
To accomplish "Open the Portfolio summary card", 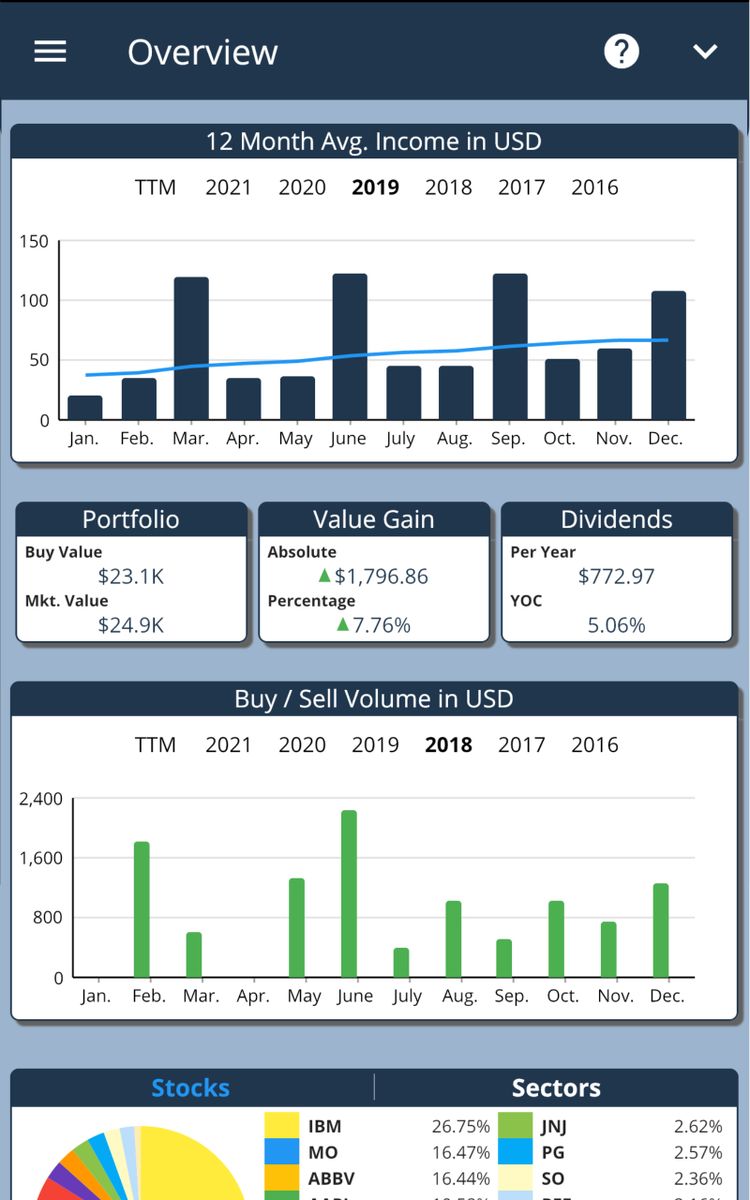I will (131, 572).
